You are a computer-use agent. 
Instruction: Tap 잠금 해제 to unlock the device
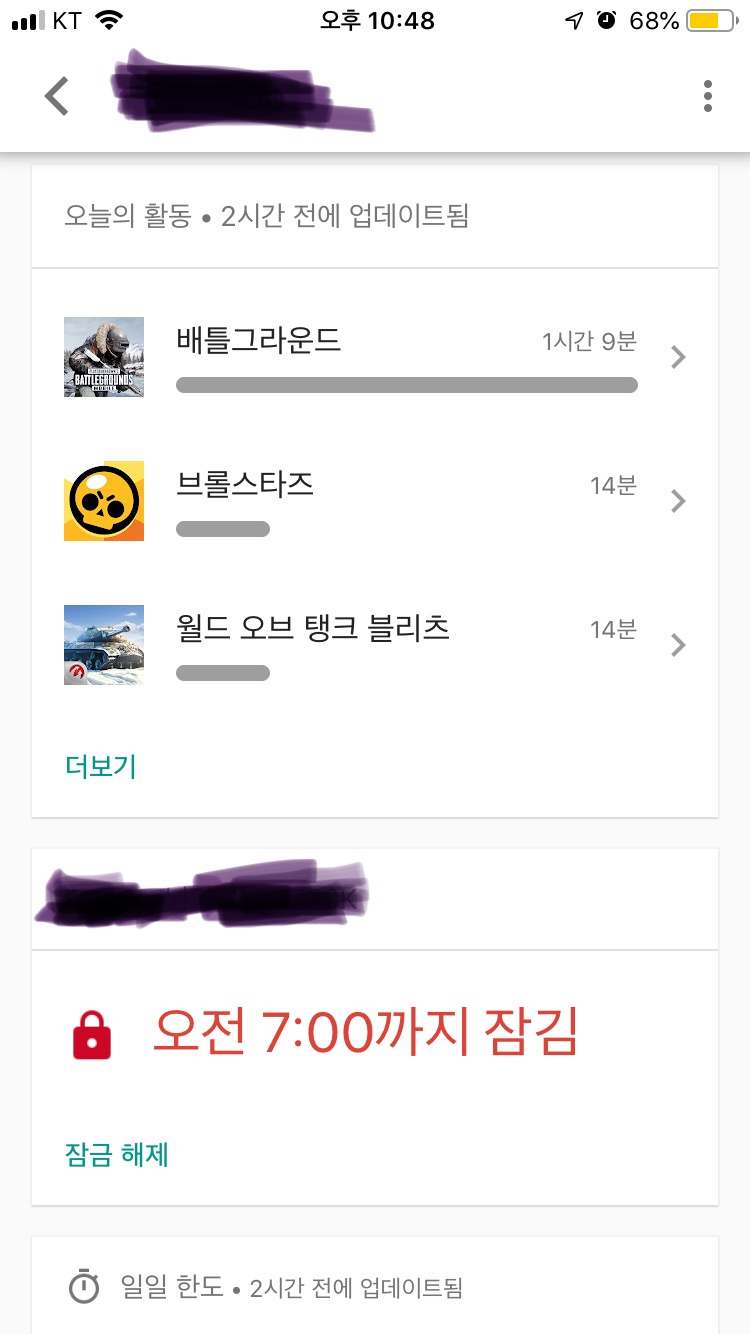click(117, 1155)
